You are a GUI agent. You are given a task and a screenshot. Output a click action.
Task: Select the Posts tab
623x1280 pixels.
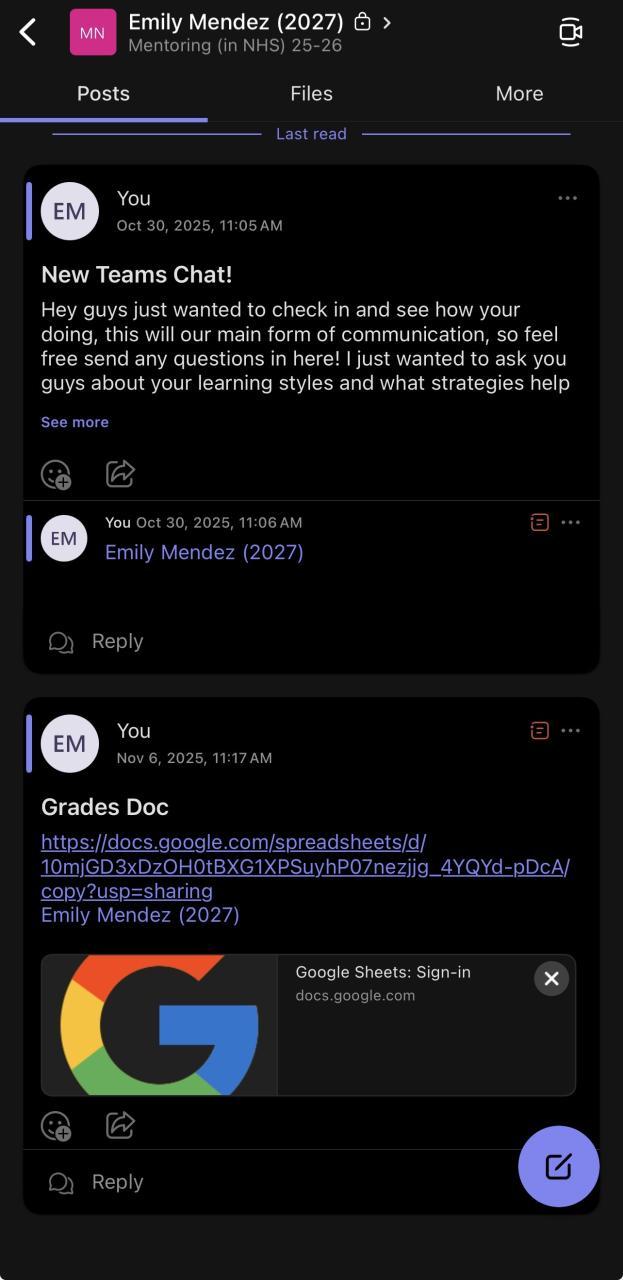coord(103,94)
